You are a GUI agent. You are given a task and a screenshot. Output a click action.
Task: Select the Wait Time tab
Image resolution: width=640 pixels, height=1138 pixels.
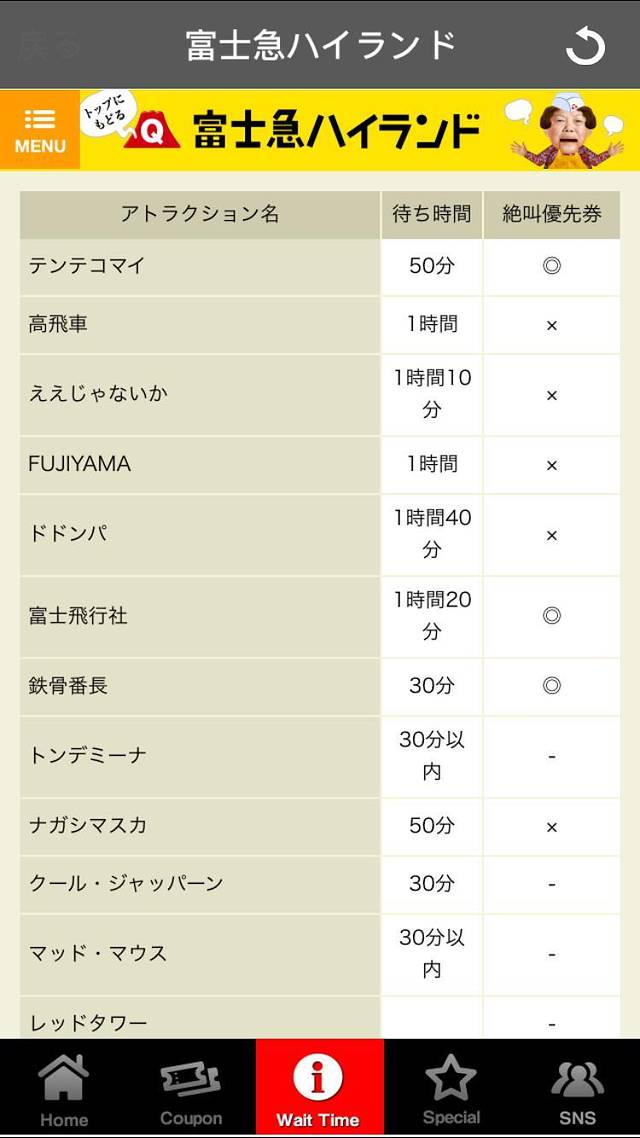(319, 1088)
